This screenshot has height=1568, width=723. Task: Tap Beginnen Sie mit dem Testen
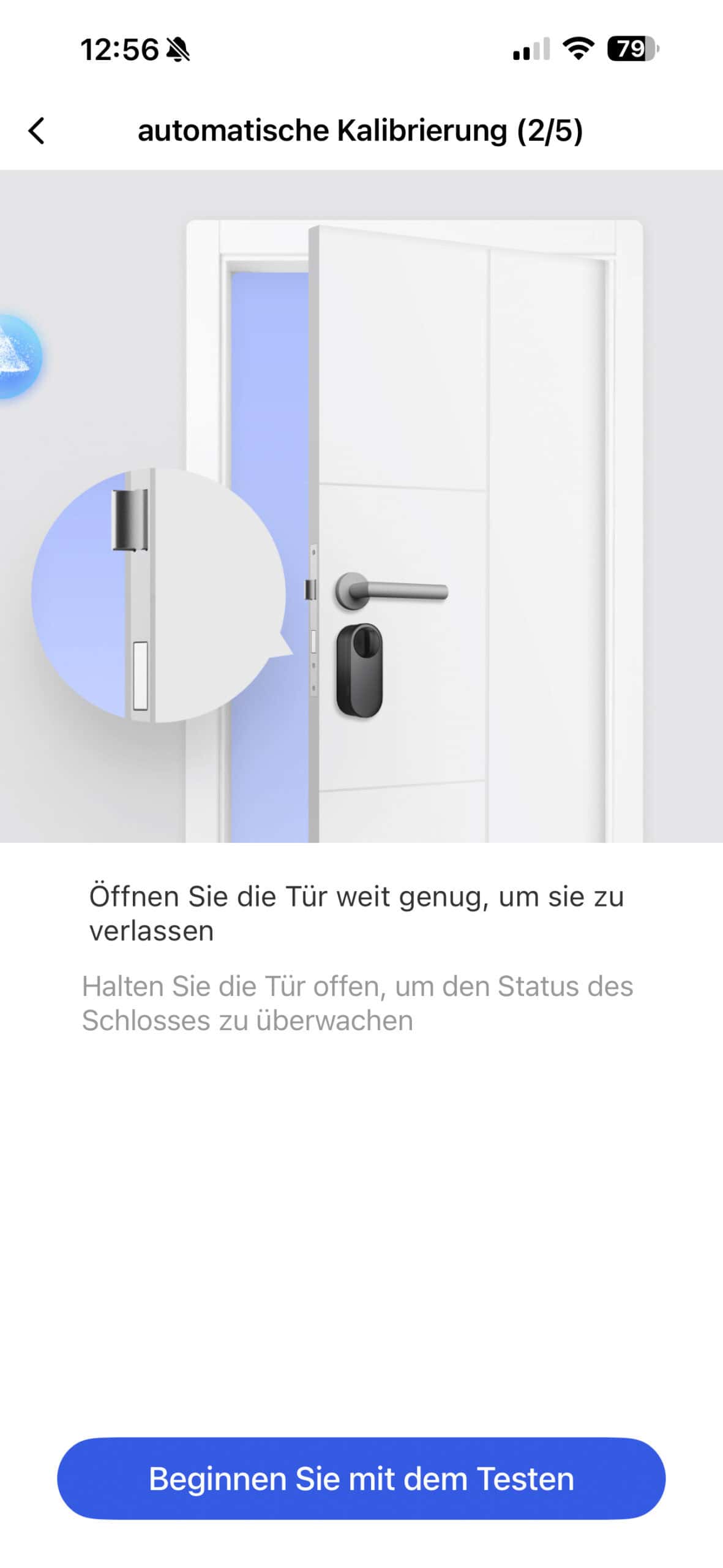pyautogui.click(x=361, y=1478)
